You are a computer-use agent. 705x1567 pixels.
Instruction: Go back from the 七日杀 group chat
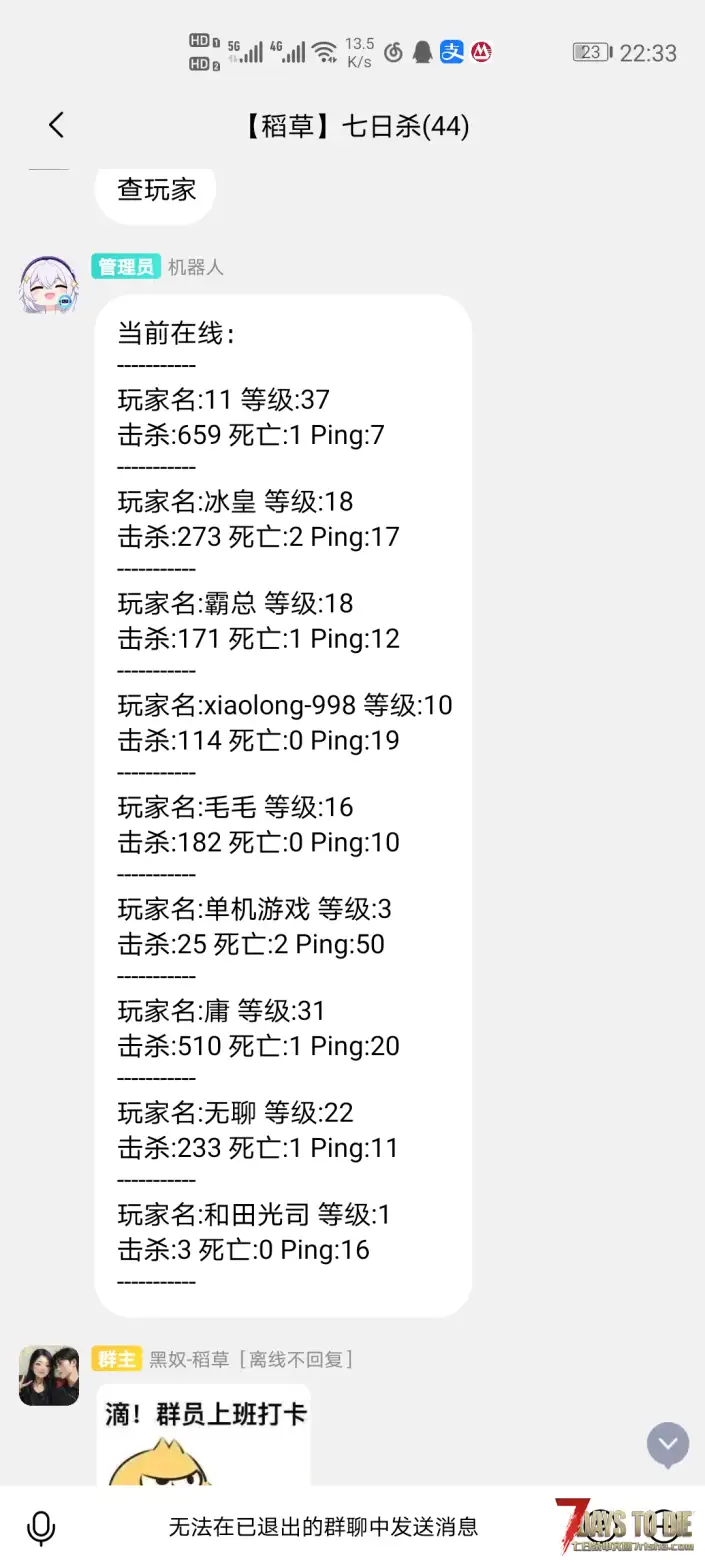click(x=56, y=125)
